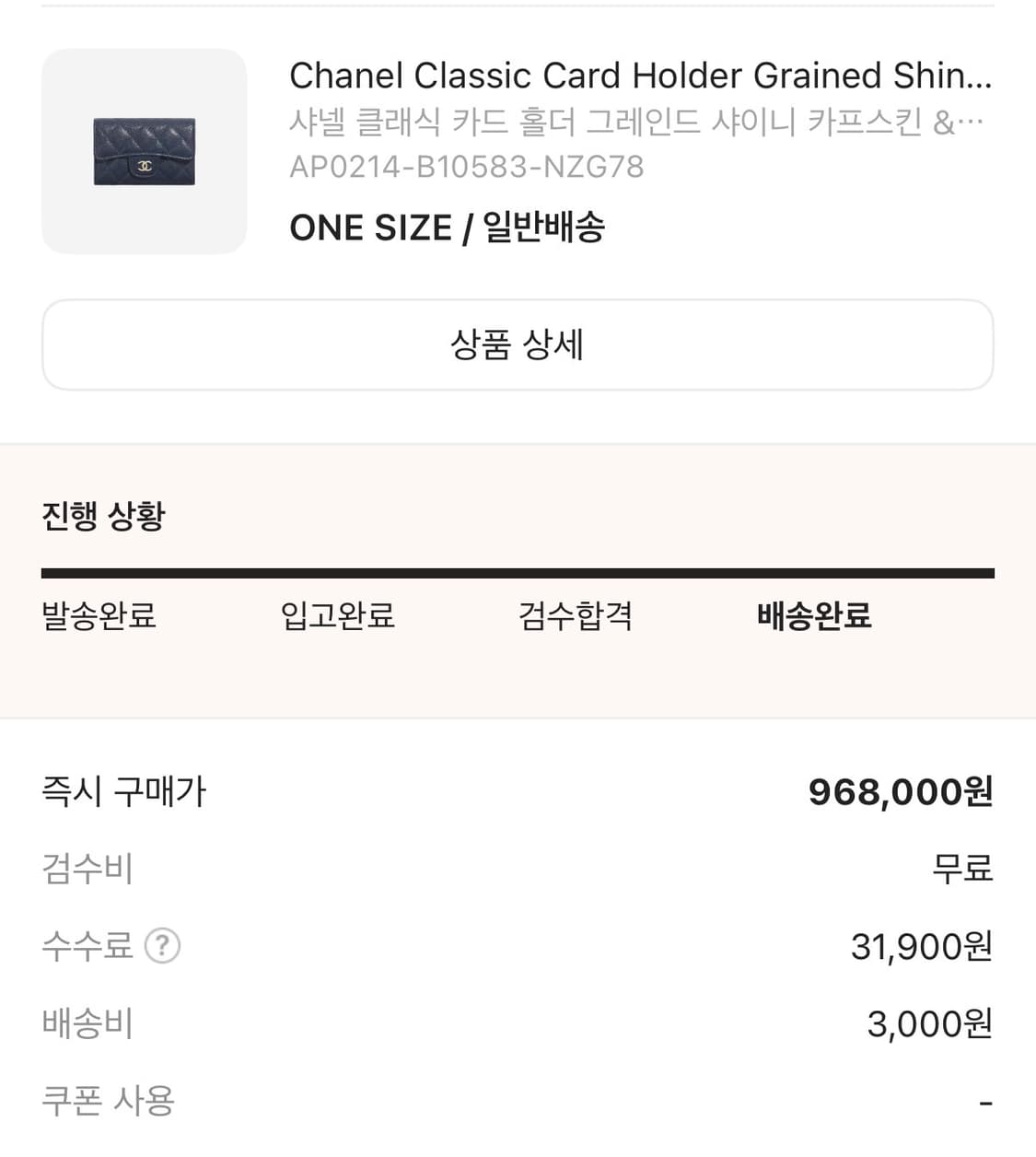
Task: Click the 3,000원 shipping cost value
Action: pos(928,1023)
